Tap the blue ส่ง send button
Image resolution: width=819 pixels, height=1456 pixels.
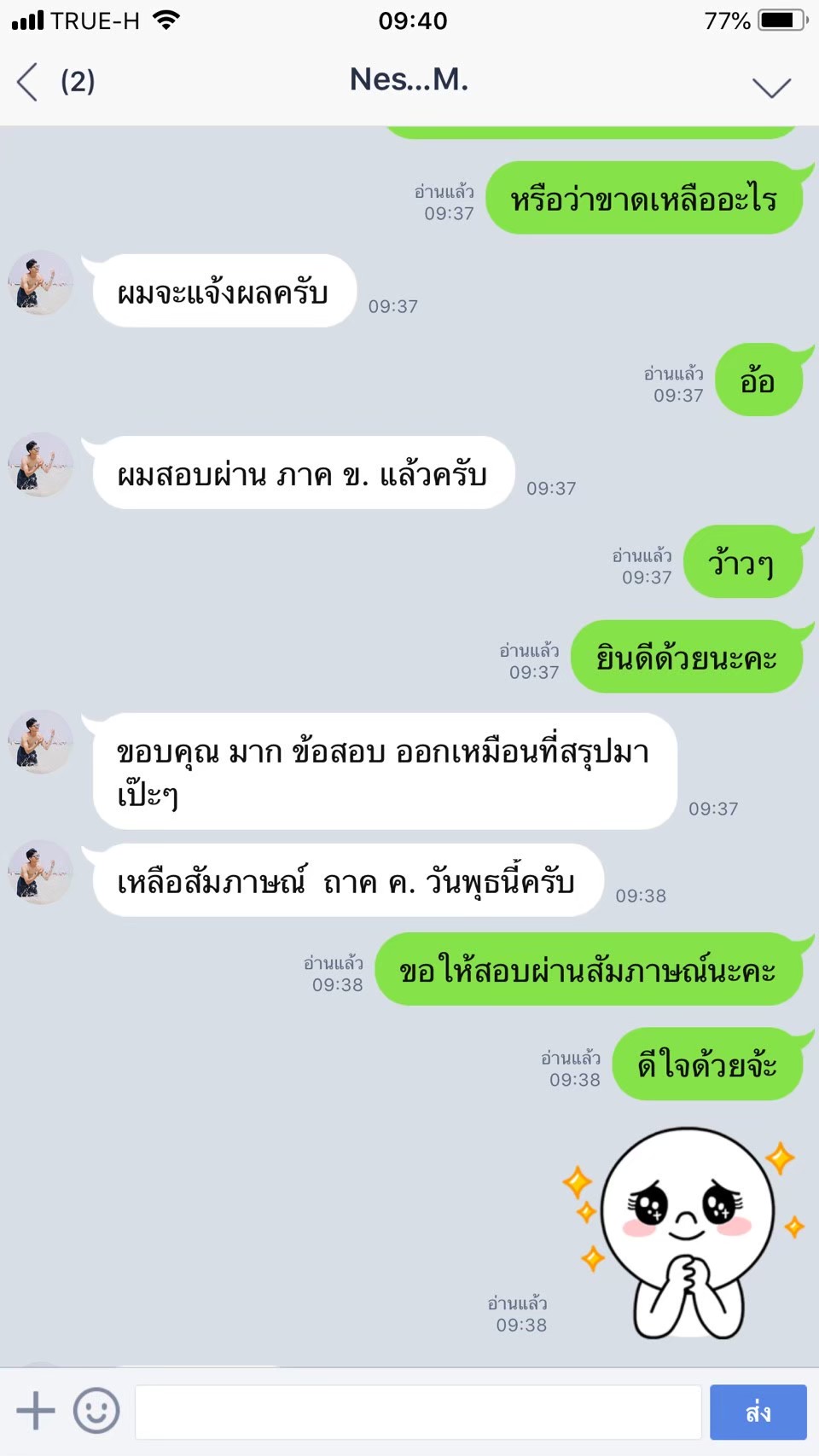pyautogui.click(x=758, y=1412)
